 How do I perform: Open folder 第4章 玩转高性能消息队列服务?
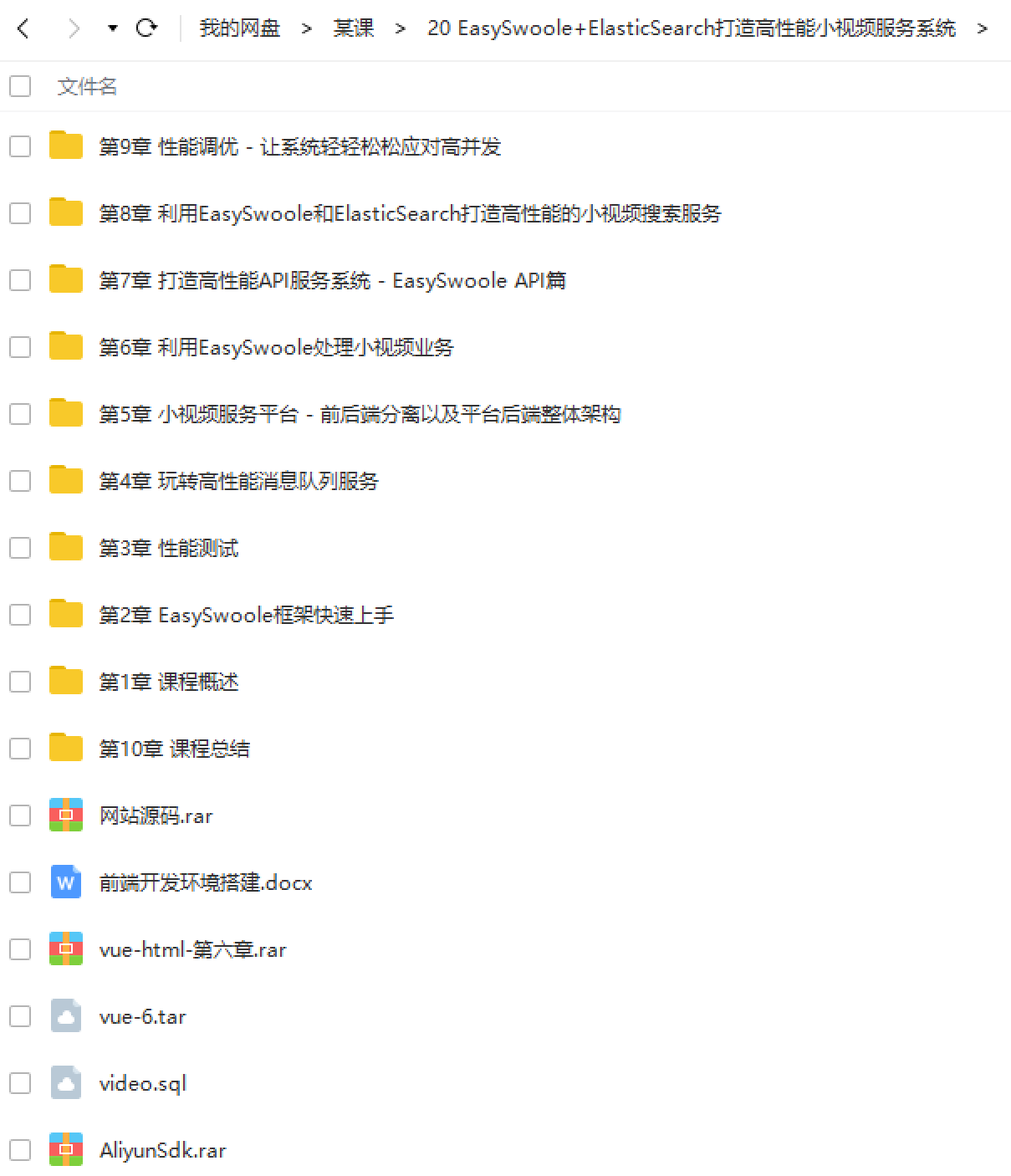pyautogui.click(x=238, y=481)
